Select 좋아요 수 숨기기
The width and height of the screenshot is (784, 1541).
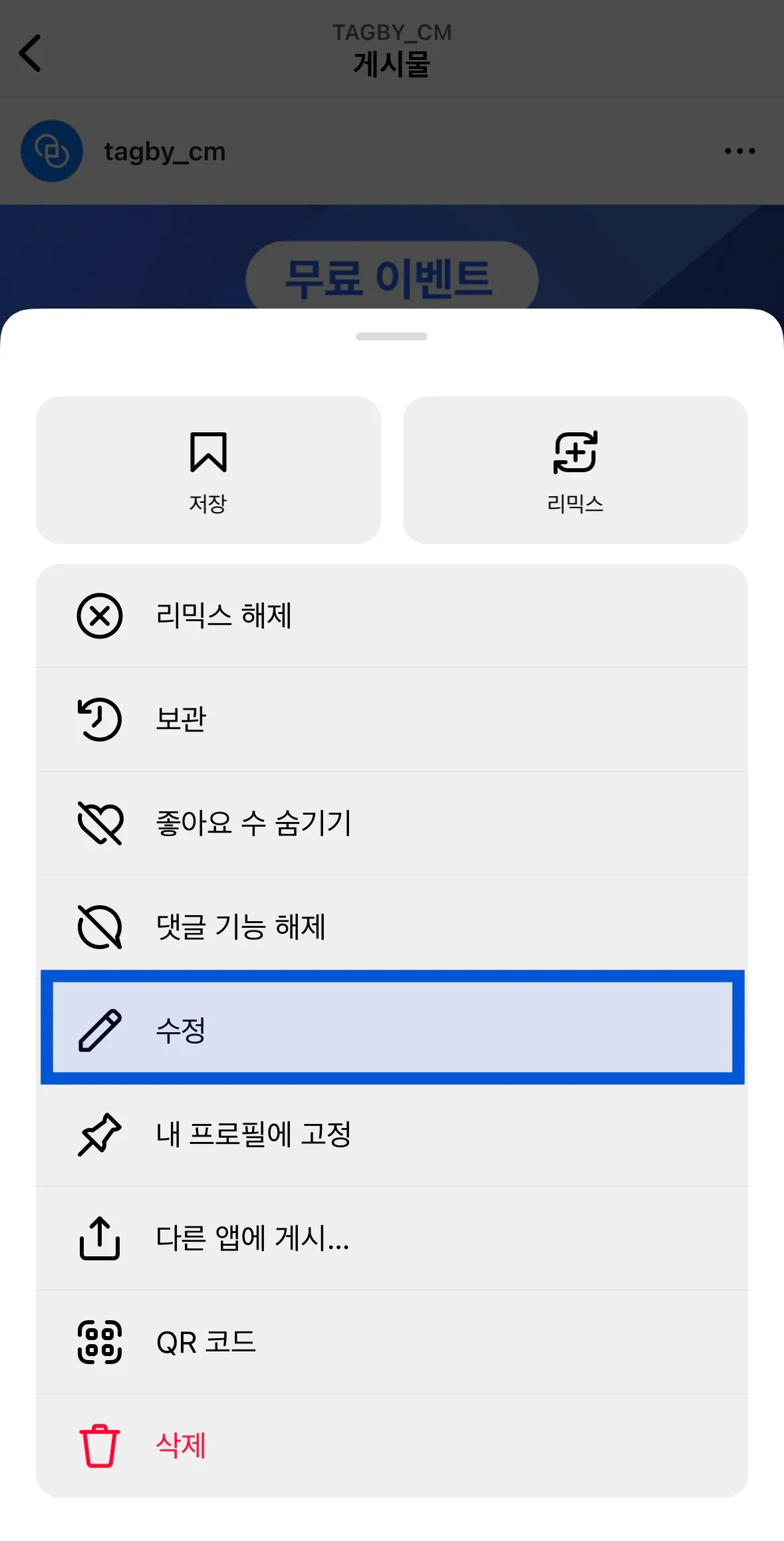pos(392,823)
